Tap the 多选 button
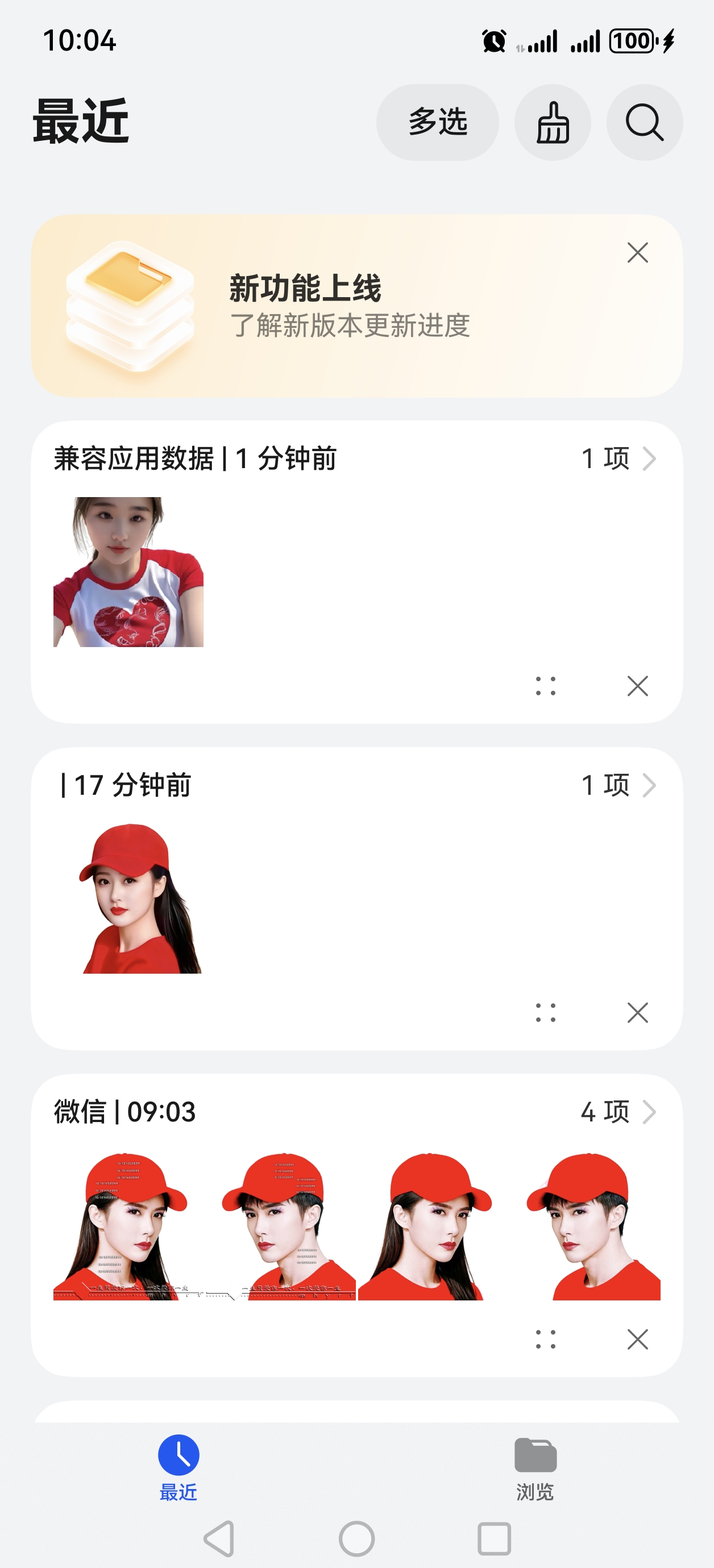This screenshot has height=1568, width=714. pos(438,123)
